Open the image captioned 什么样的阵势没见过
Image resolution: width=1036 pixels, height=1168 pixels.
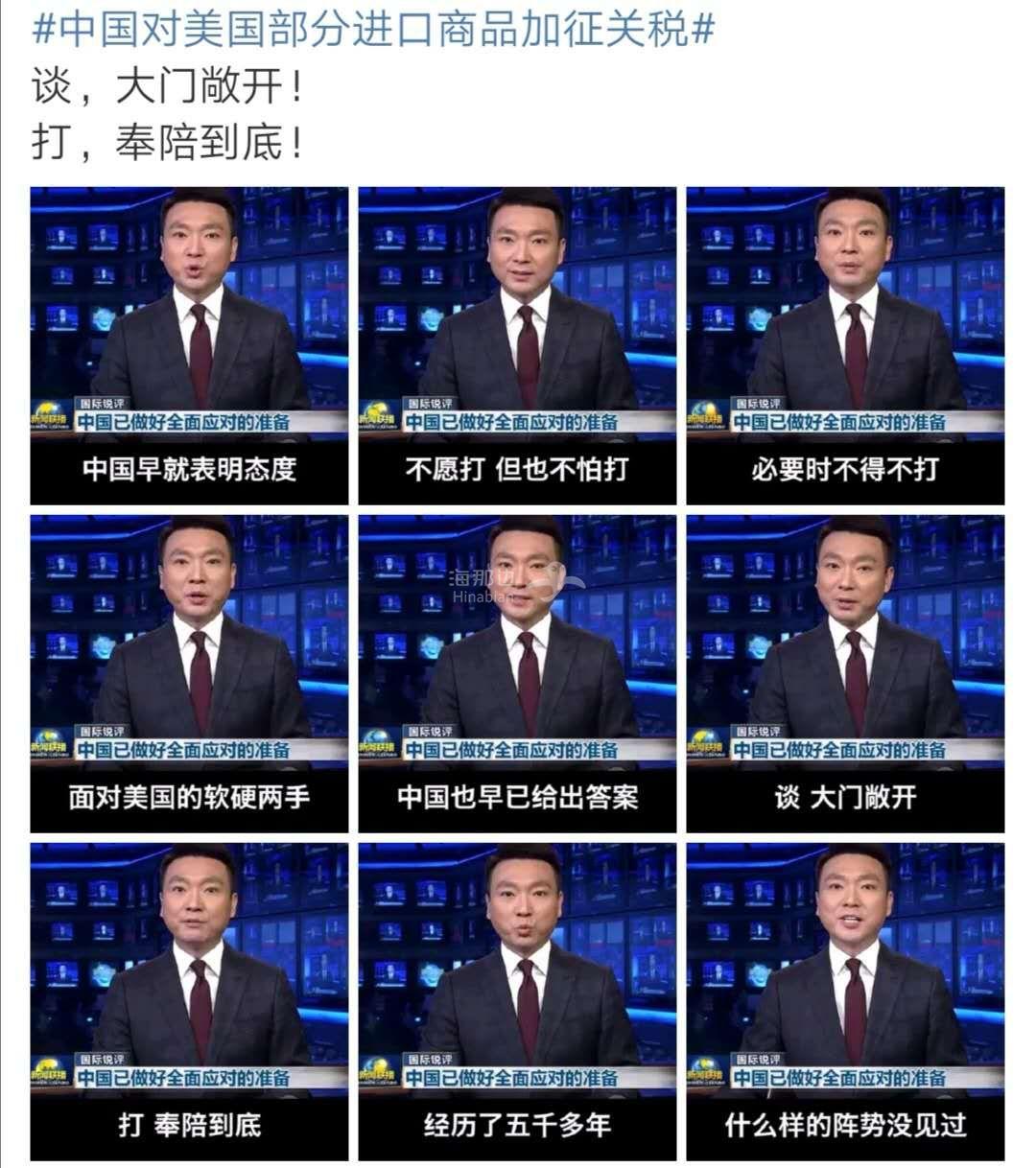[845, 1001]
